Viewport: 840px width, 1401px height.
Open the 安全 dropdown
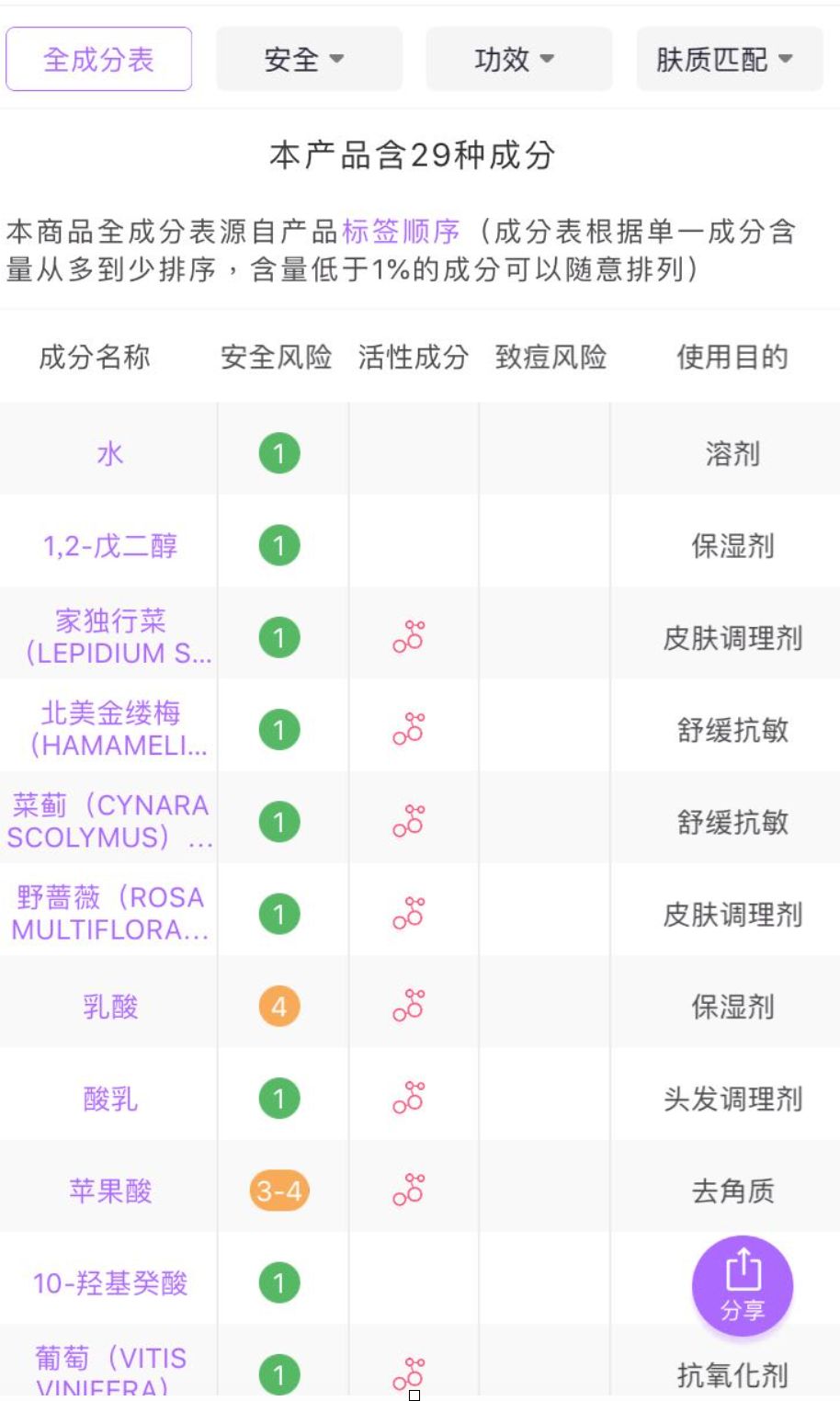click(309, 59)
